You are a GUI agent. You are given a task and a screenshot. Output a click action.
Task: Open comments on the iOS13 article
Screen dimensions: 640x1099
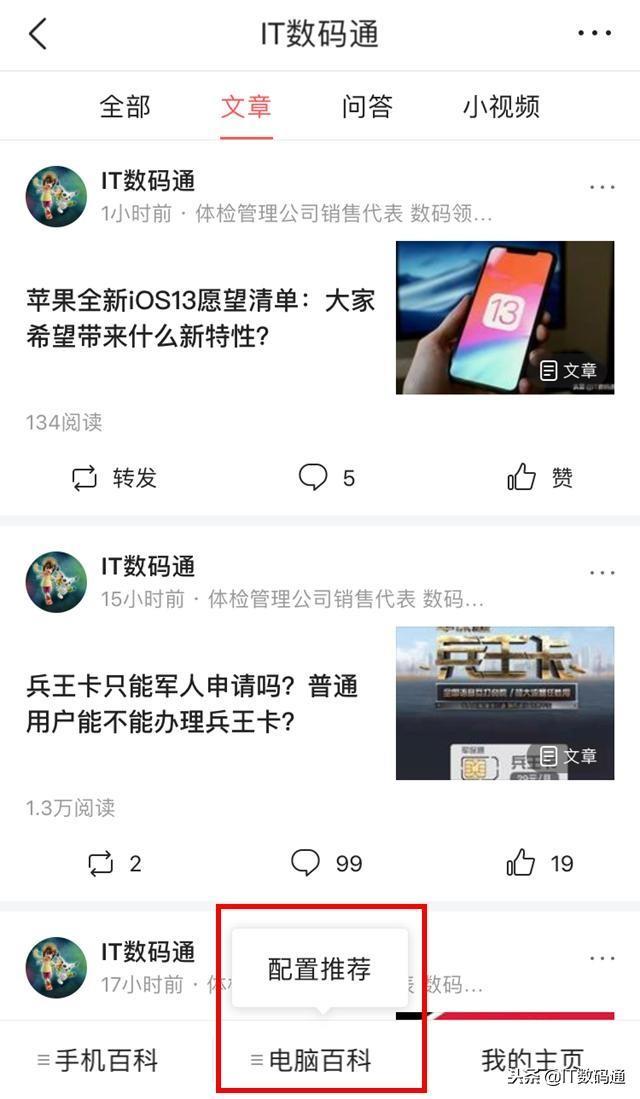point(327,478)
